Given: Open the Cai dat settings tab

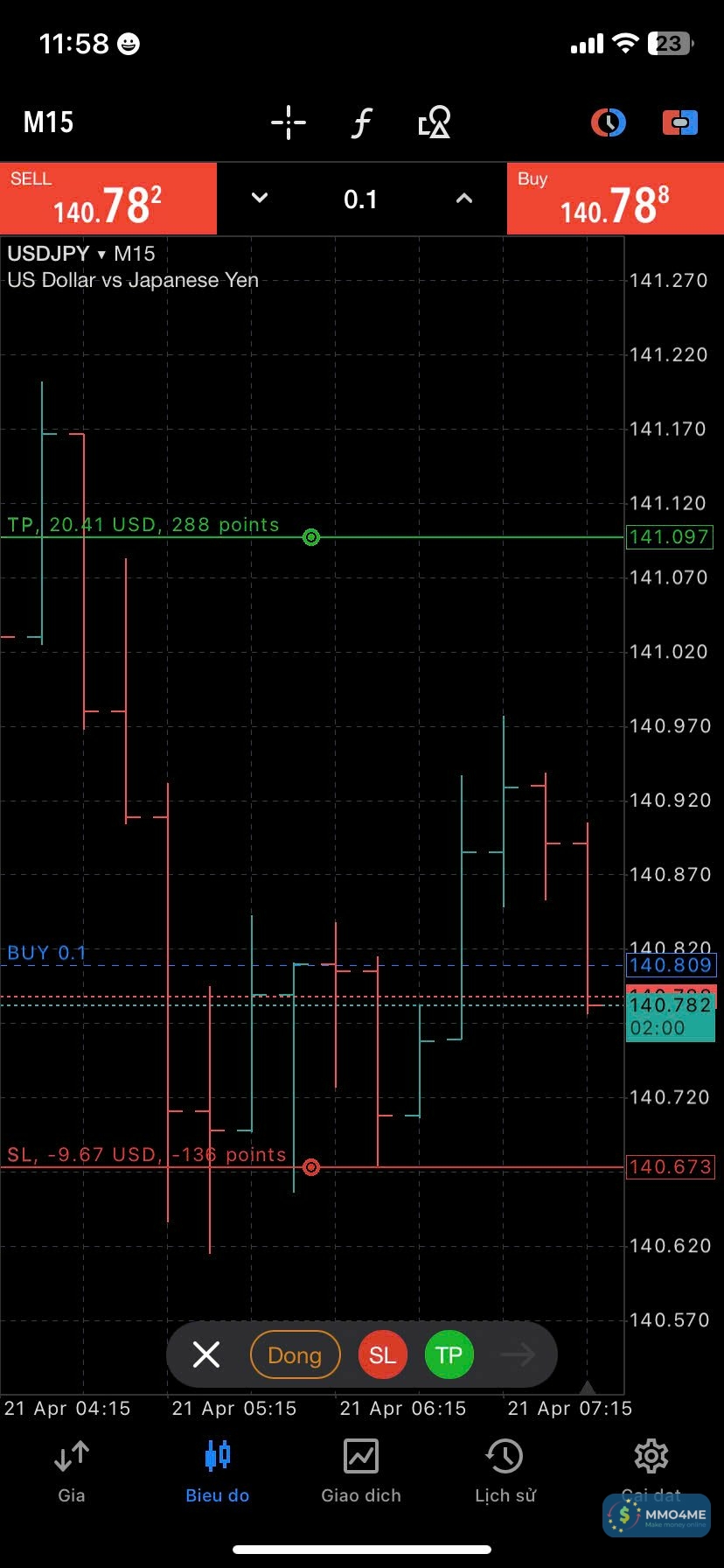Looking at the screenshot, I should [x=651, y=1466].
